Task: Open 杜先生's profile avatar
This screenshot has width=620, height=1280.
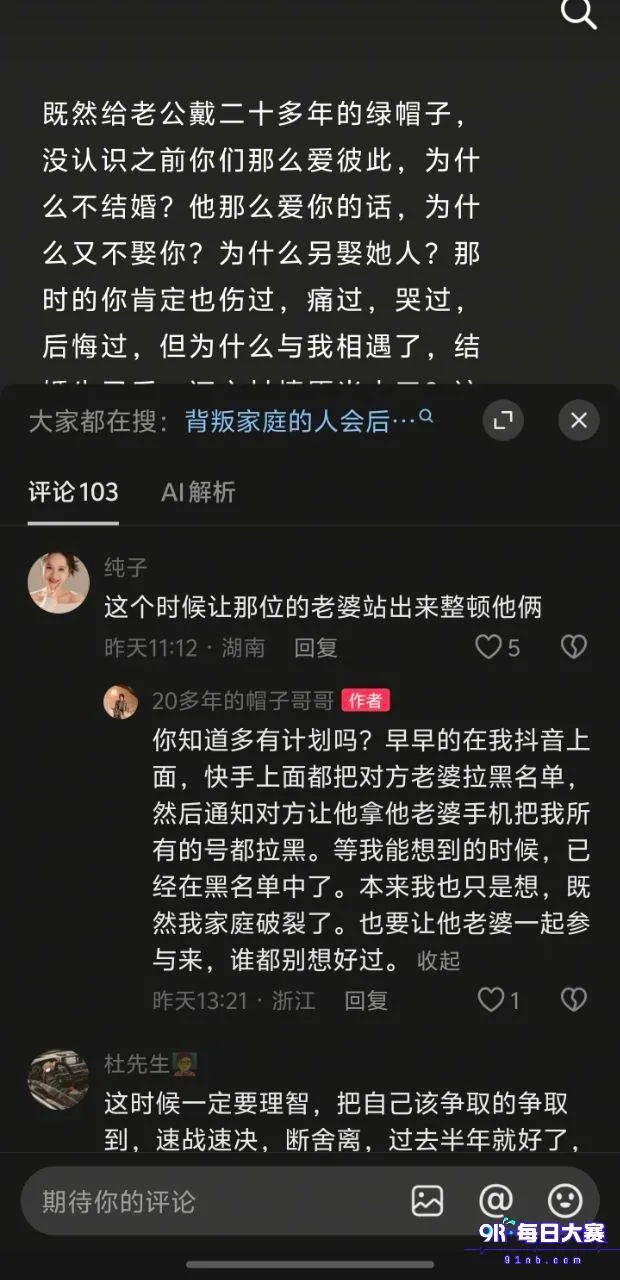Action: [58, 1079]
